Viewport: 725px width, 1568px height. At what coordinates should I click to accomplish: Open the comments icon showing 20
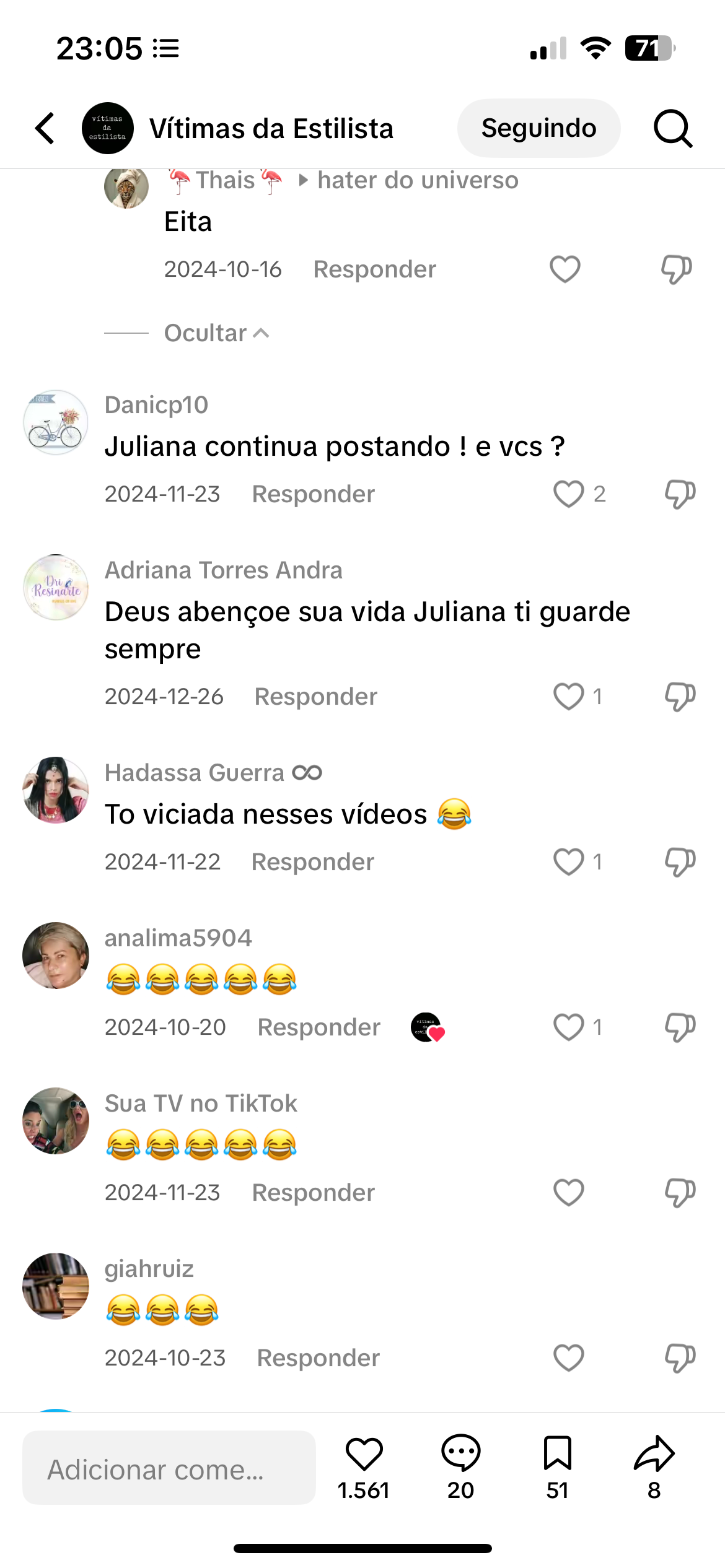(x=460, y=1453)
